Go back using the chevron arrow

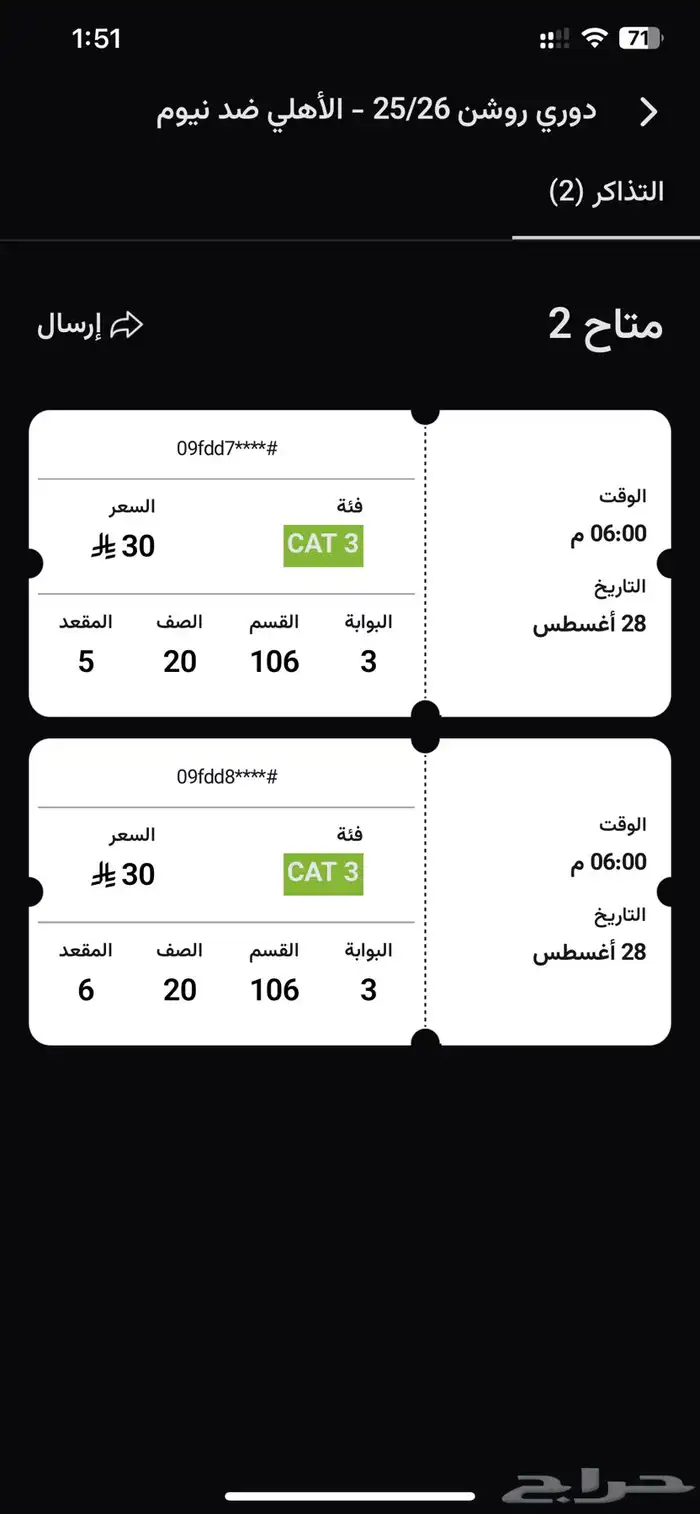[x=648, y=112]
